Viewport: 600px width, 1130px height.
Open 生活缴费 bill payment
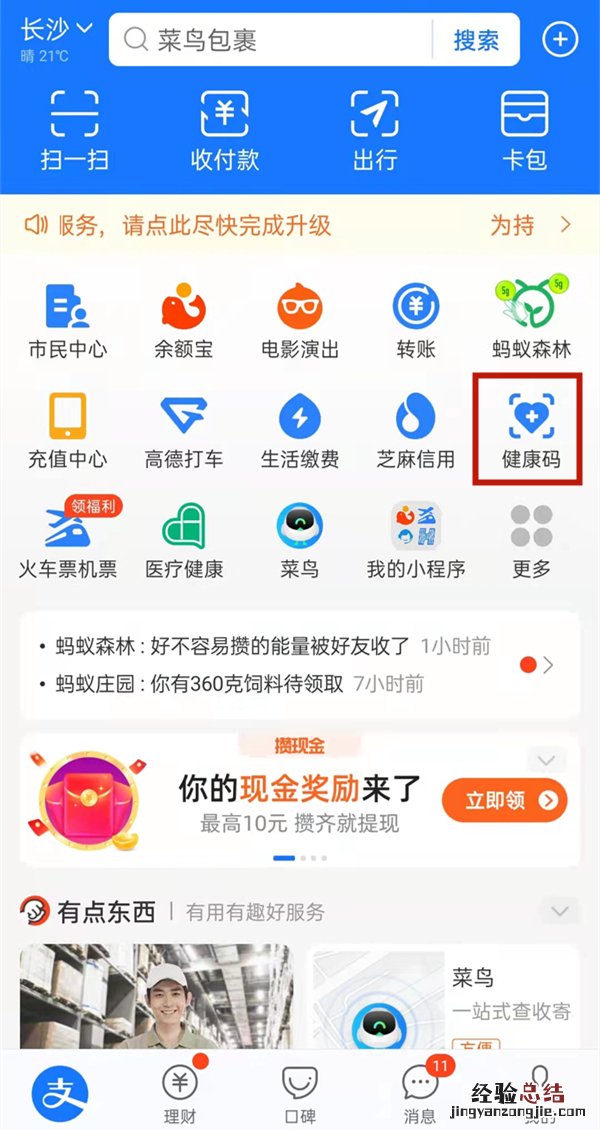300,430
